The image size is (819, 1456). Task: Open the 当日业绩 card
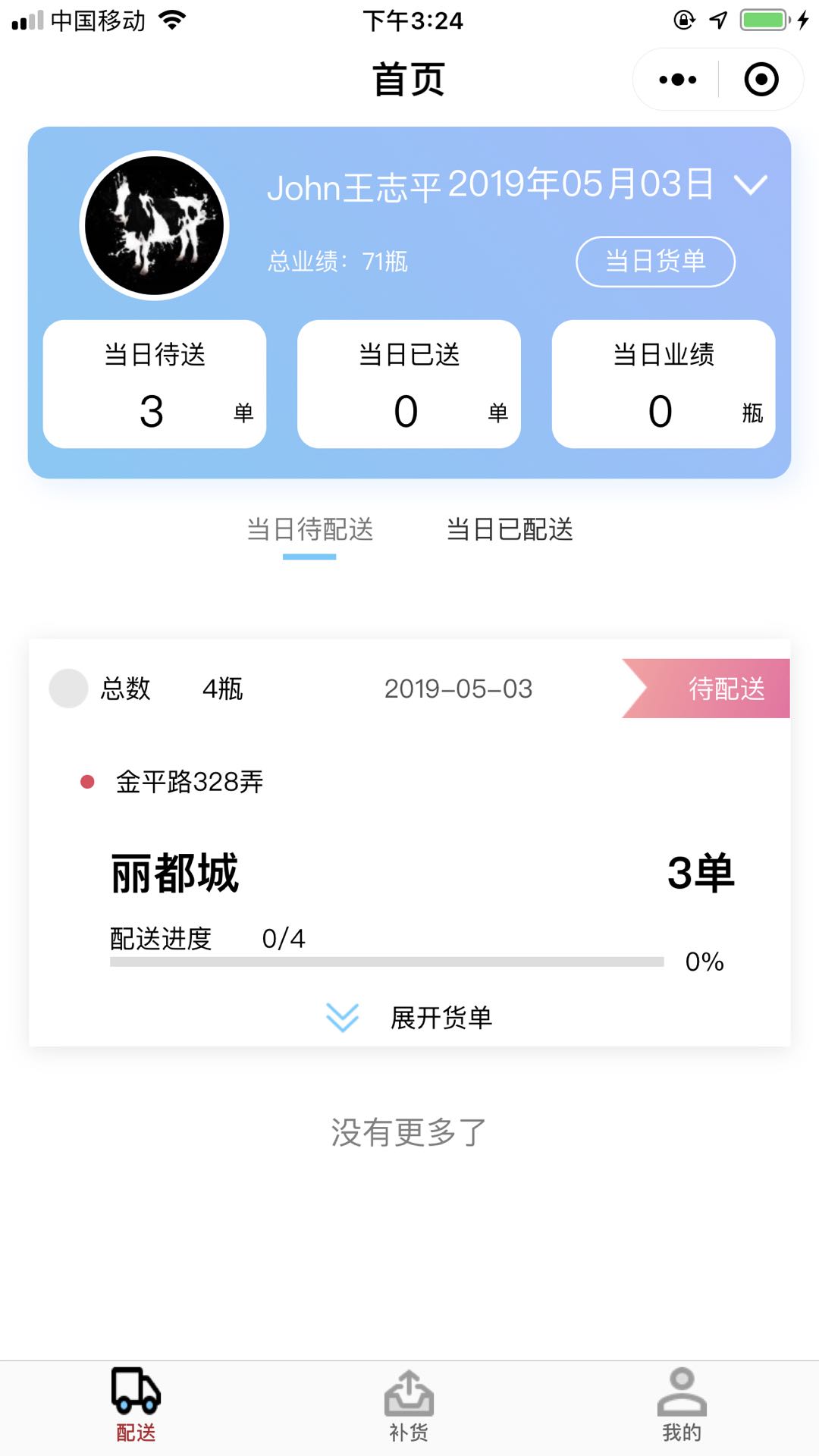(664, 384)
